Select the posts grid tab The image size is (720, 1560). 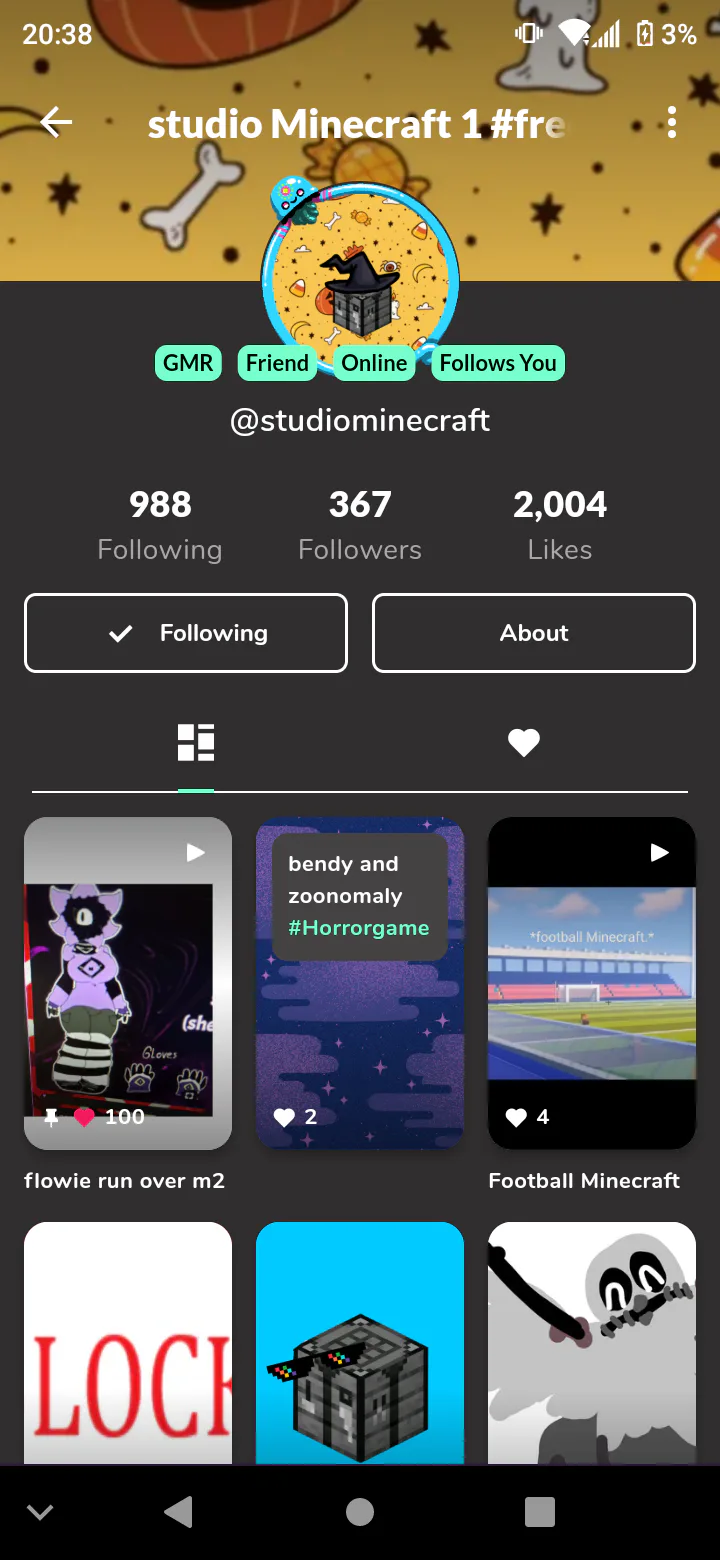point(196,742)
